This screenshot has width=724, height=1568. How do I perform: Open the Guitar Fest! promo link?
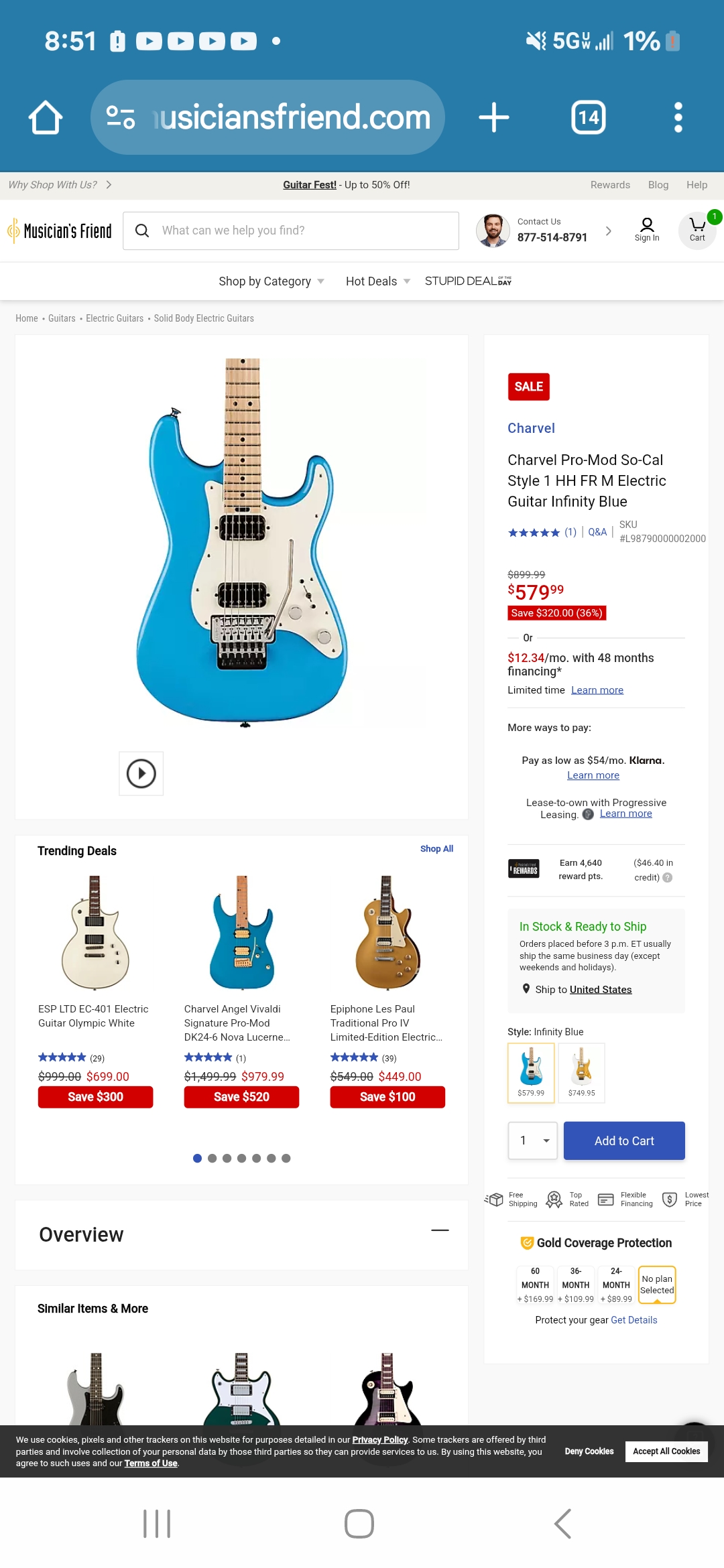310,185
